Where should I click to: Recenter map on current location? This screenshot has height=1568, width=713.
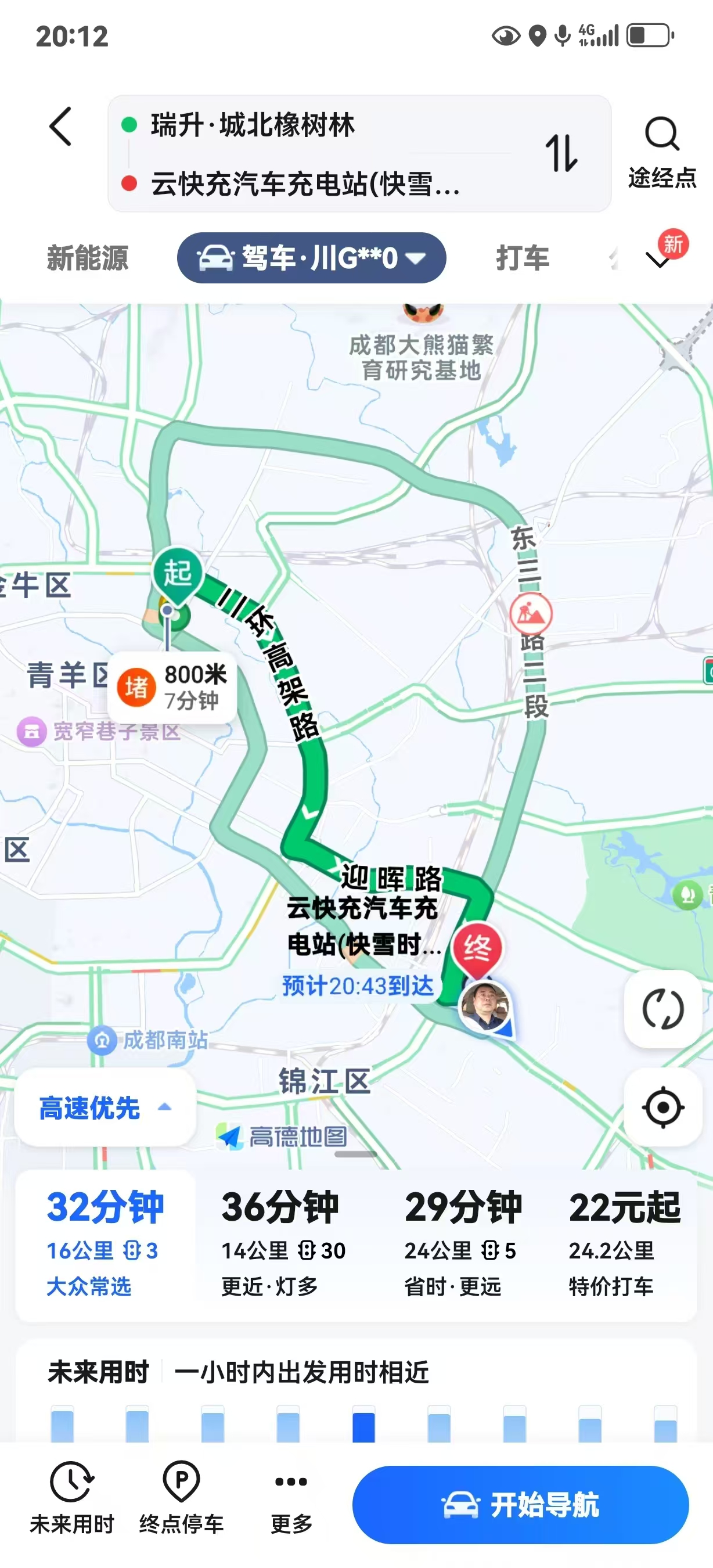[662, 1107]
